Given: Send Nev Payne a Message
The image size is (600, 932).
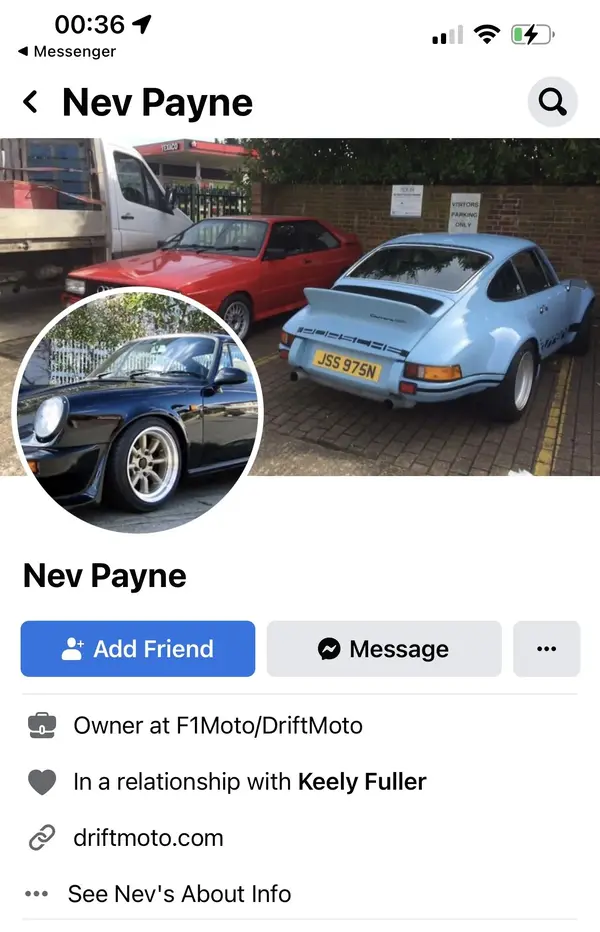Looking at the screenshot, I should pyautogui.click(x=384, y=649).
